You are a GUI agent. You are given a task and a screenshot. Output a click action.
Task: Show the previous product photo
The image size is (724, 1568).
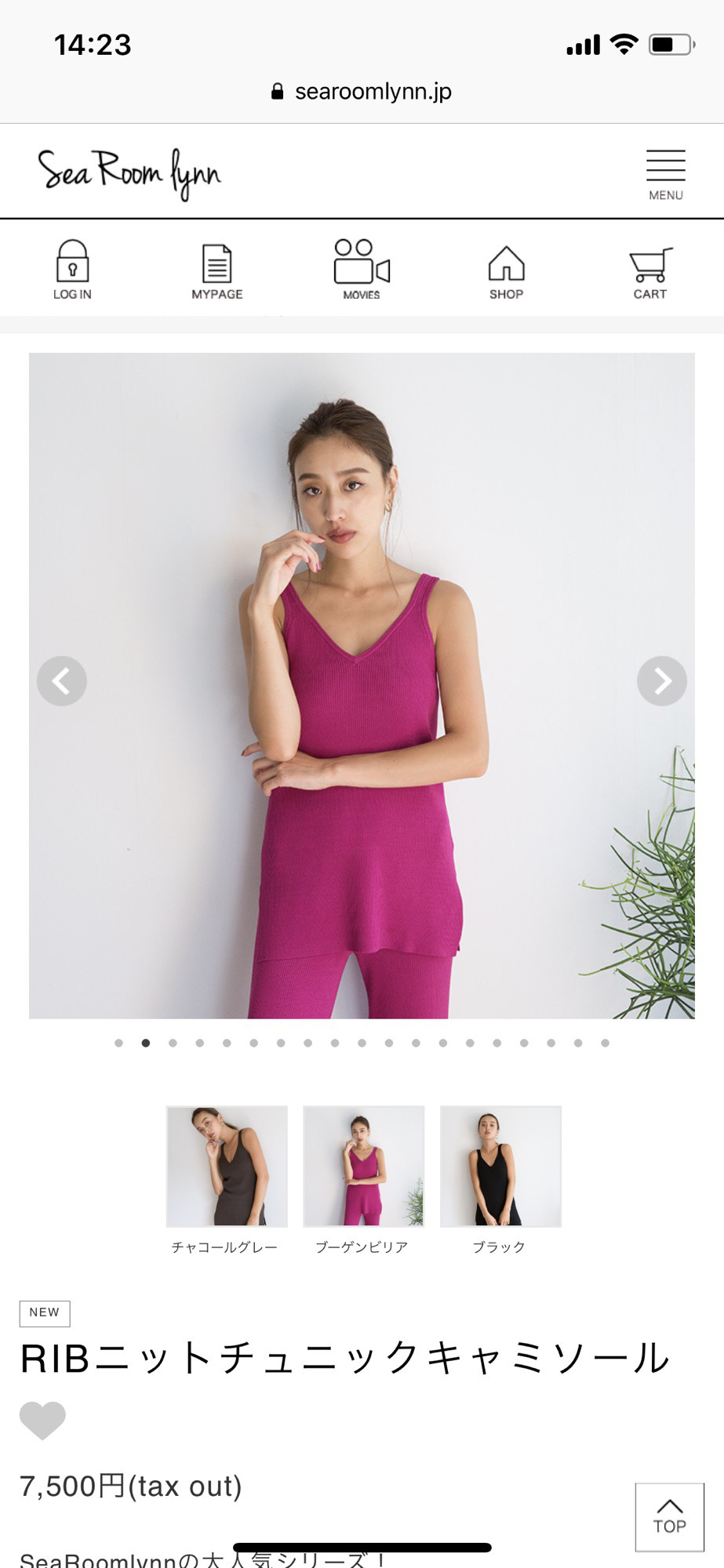(62, 681)
